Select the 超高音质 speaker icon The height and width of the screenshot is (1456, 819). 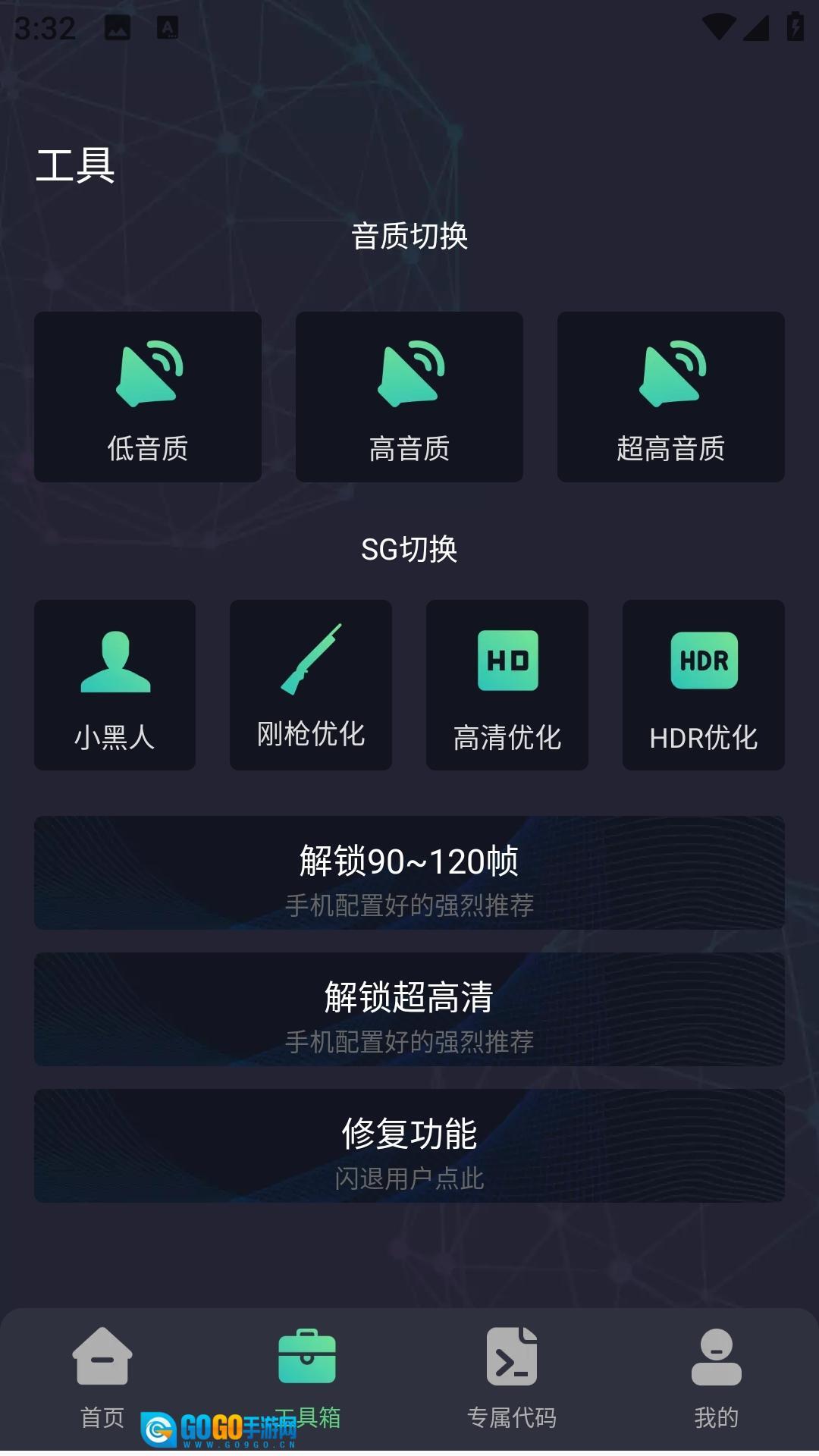coord(671,372)
